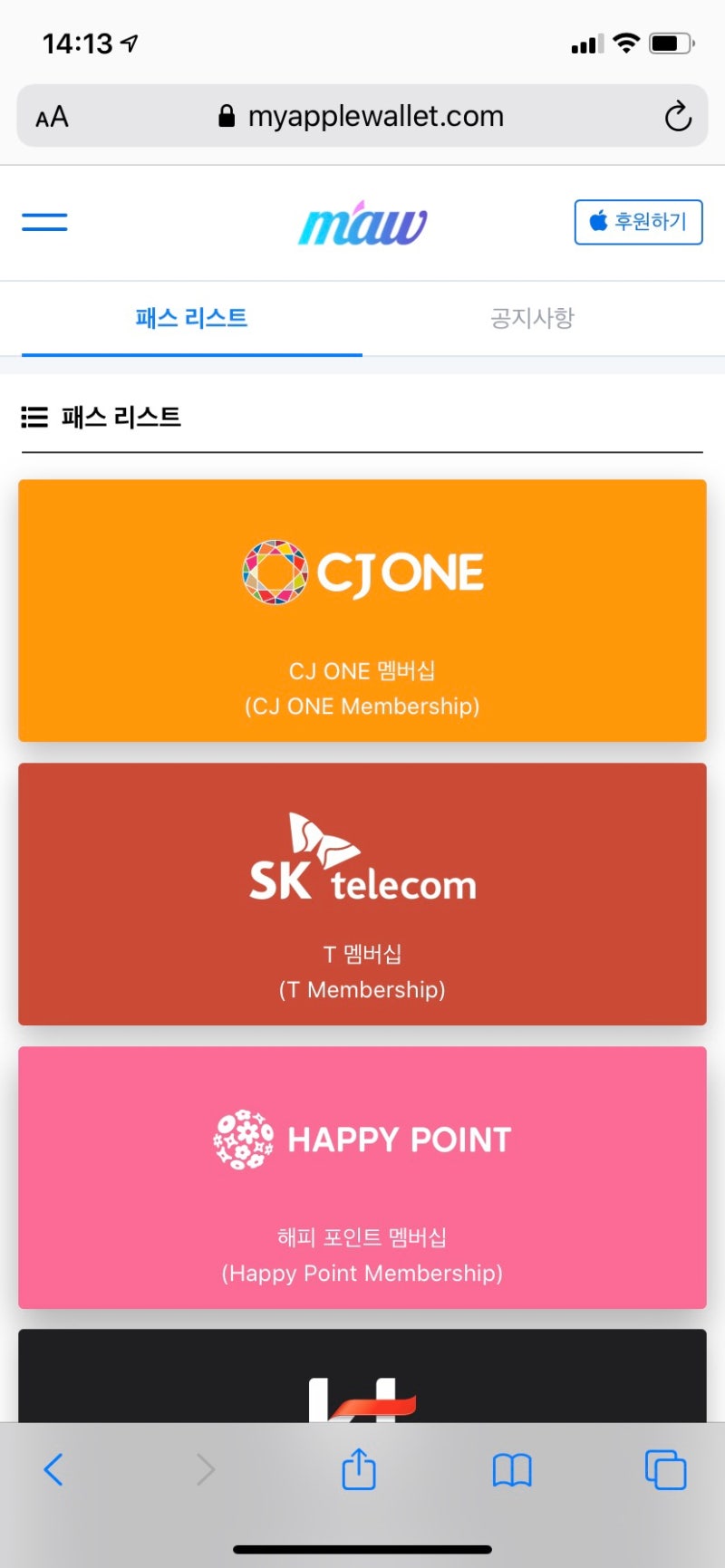Open the SK telecom T Membership pass
This screenshot has height=1568, width=725.
pyautogui.click(x=362, y=894)
